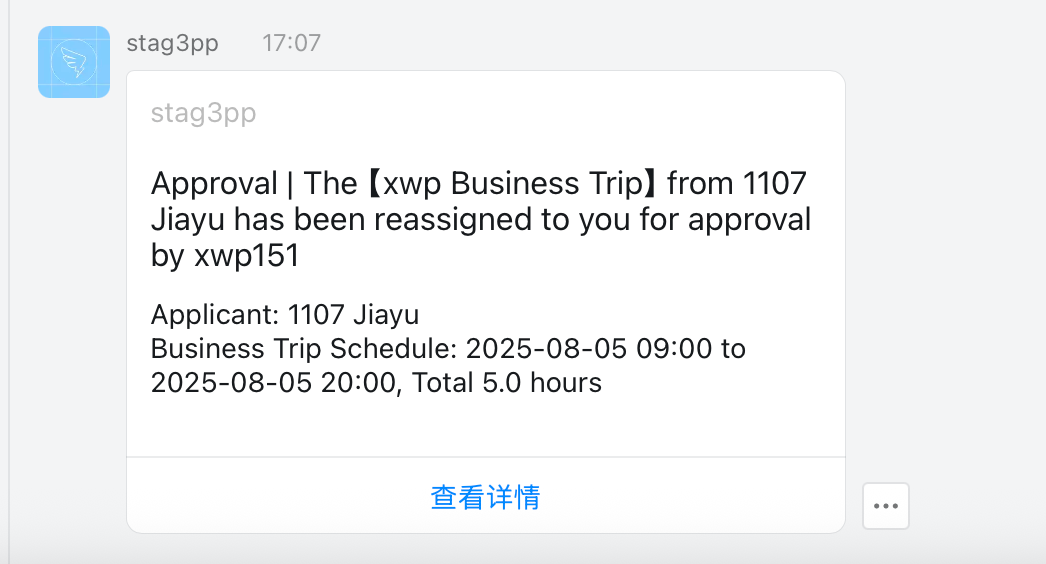The height and width of the screenshot is (564, 1046).
Task: Open the xwp Business Trip approval card
Action: point(480,220)
